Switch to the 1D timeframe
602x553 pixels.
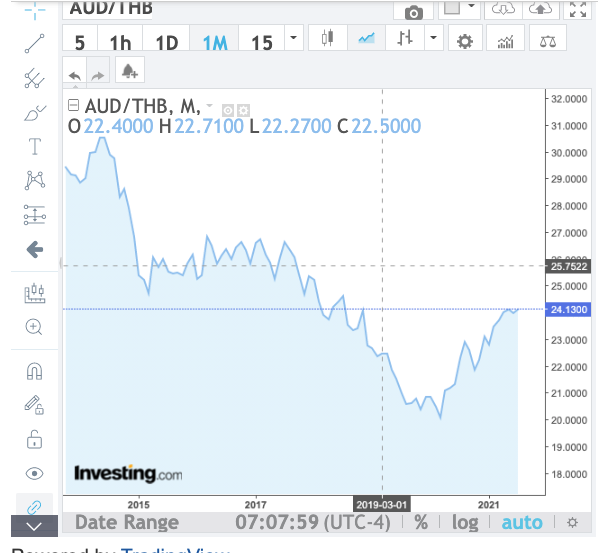point(166,43)
